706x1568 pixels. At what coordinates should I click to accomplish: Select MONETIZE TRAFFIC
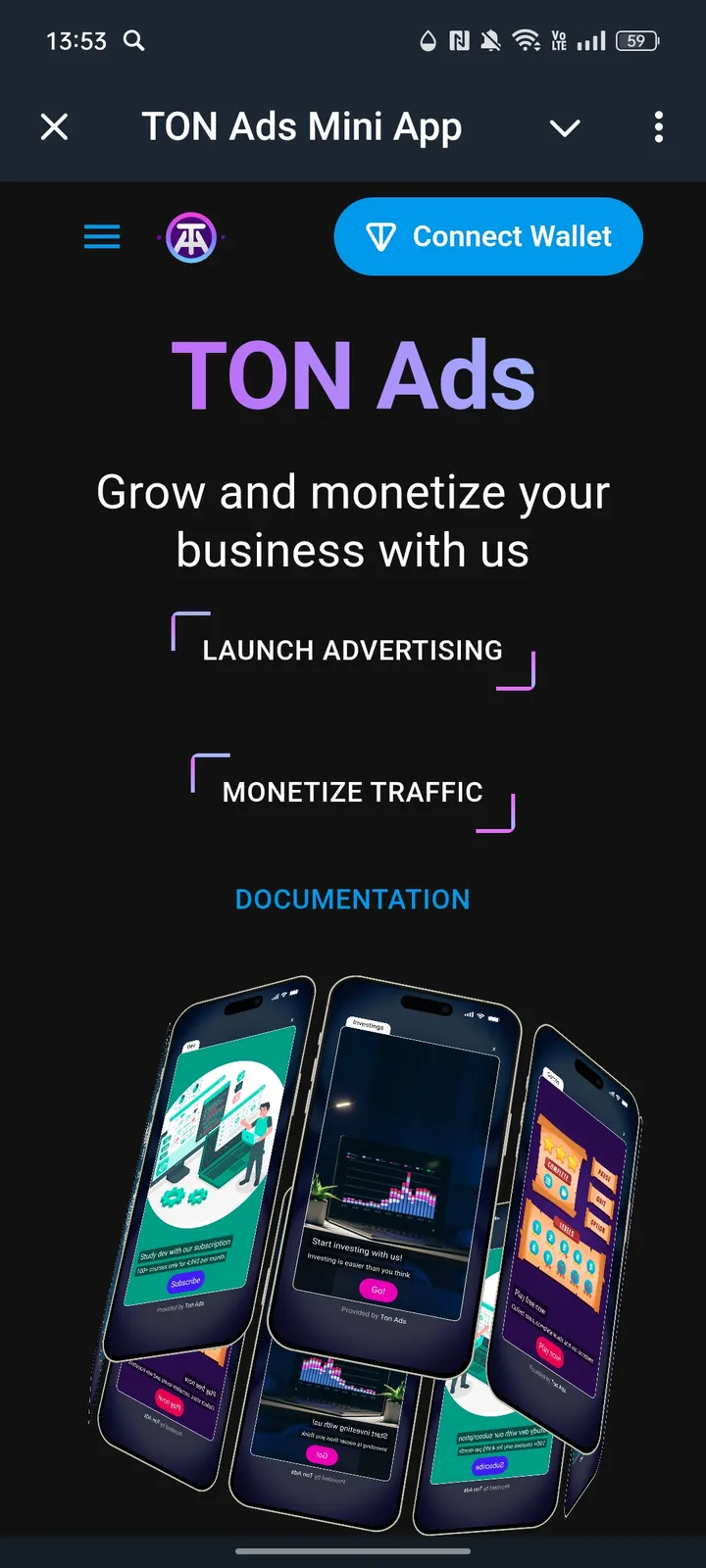pos(352,792)
